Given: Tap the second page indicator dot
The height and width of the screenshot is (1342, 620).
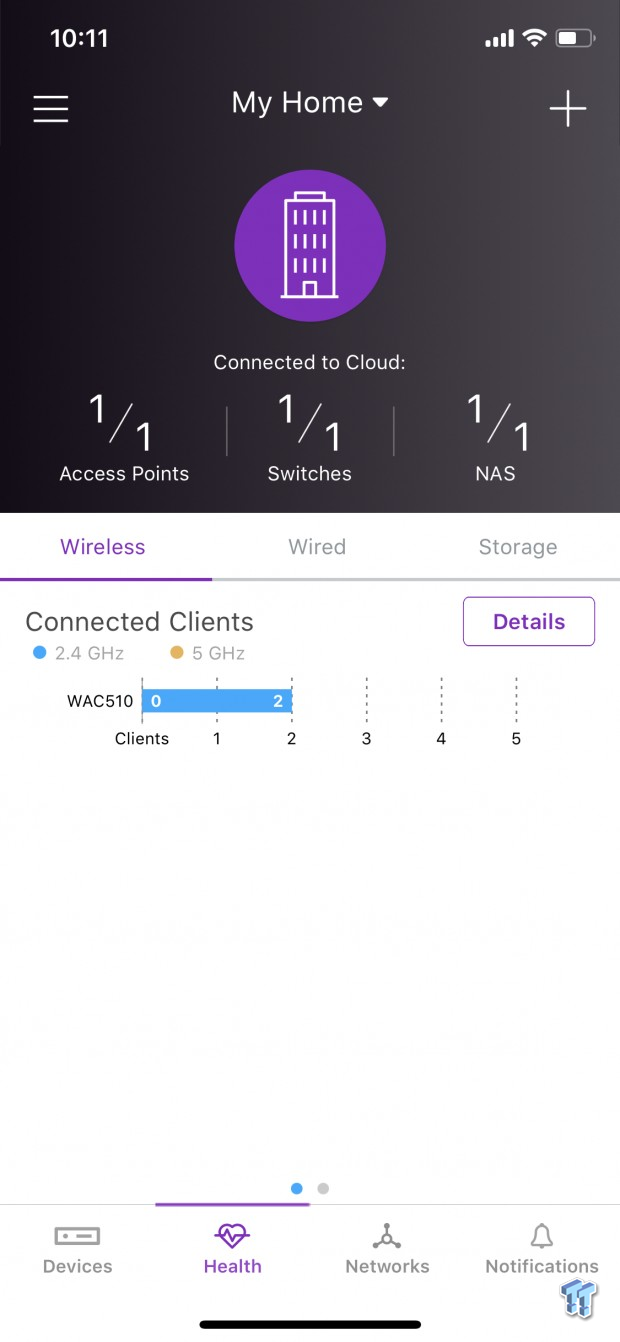Looking at the screenshot, I should 323,1189.
